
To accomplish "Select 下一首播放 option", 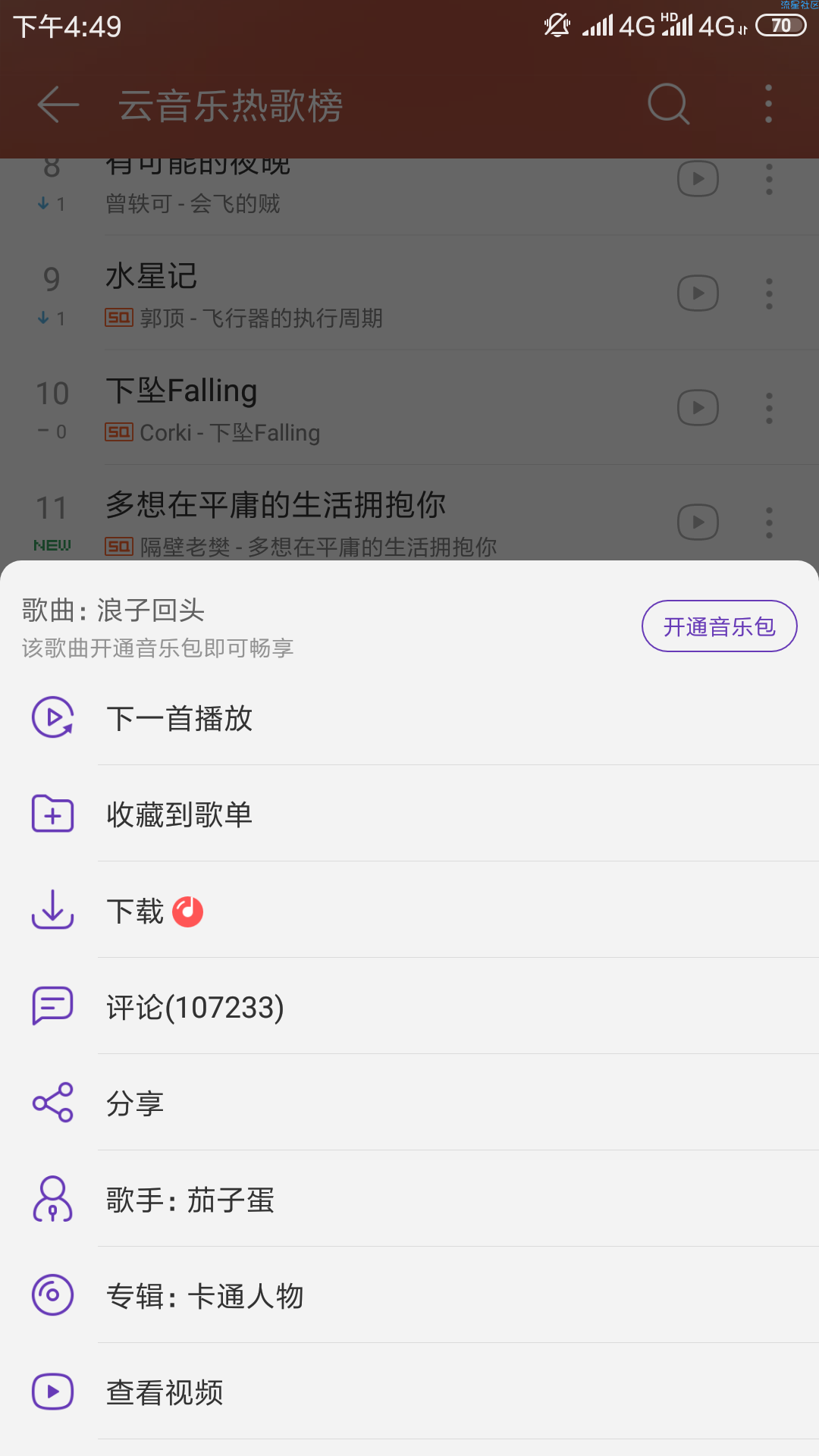I will click(x=409, y=717).
